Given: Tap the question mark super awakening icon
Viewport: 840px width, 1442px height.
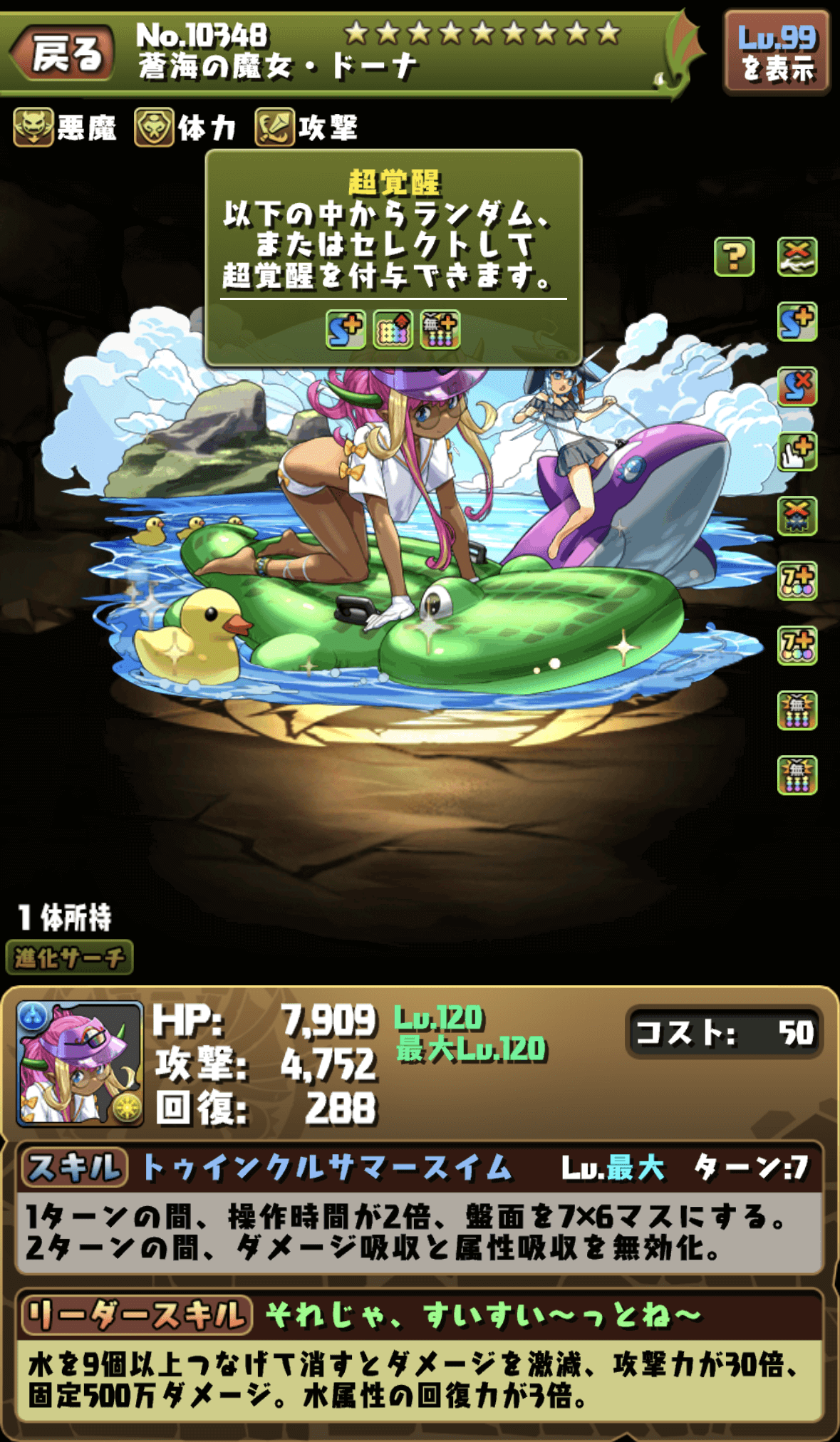Looking at the screenshot, I should click(x=734, y=256).
